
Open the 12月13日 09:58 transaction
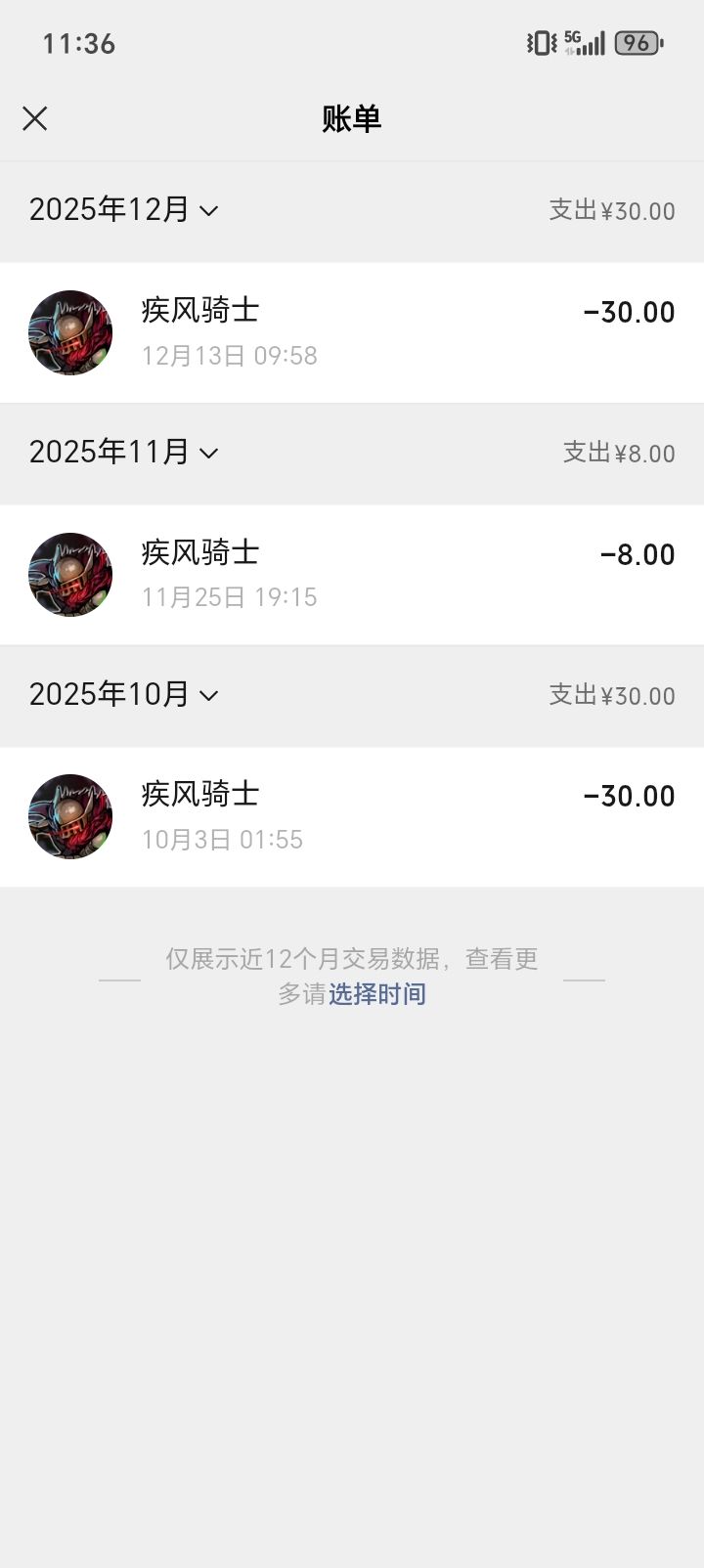point(352,332)
